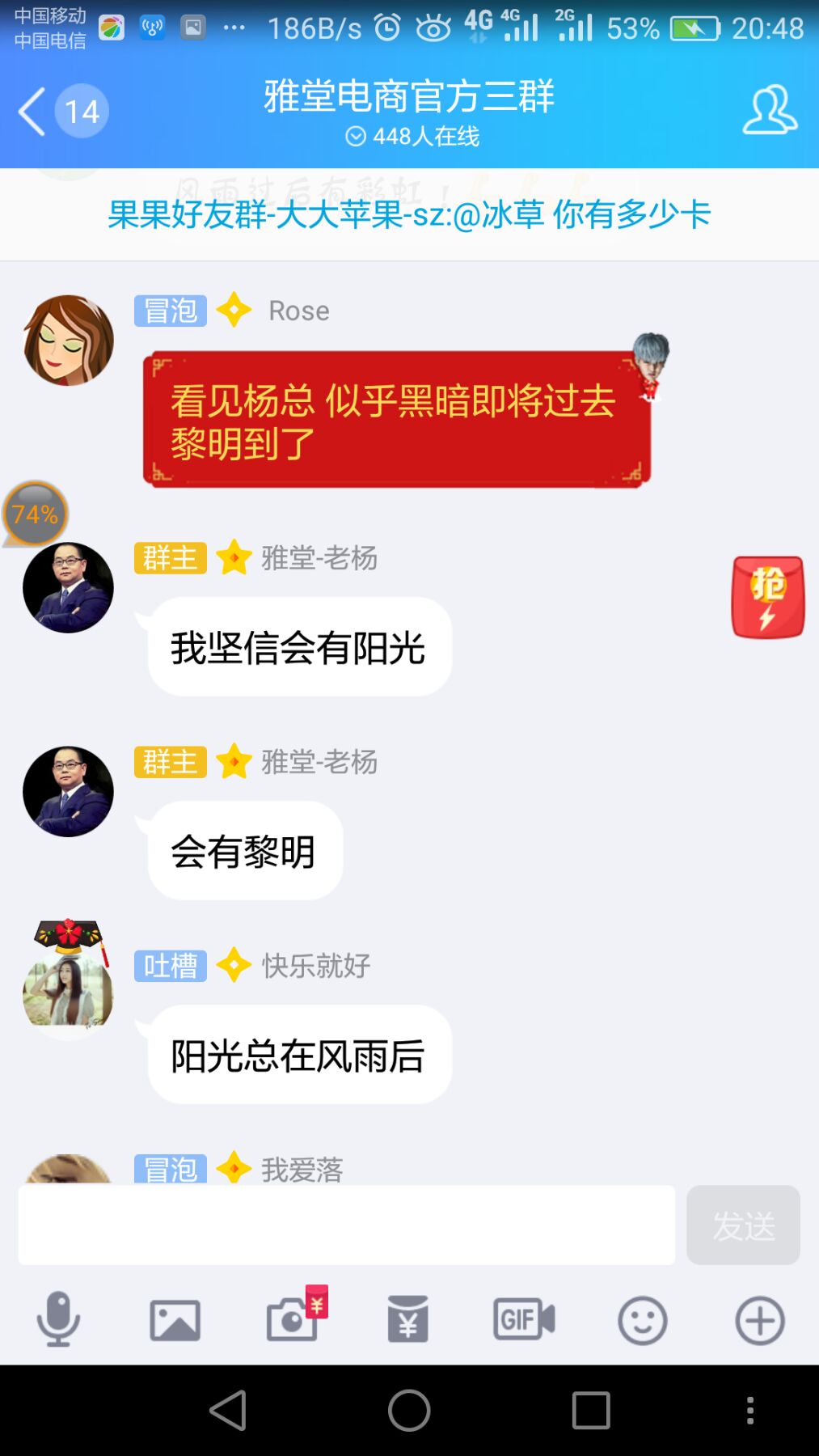The height and width of the screenshot is (1456, 819).
Task: Go back to the message list
Action: 32,111
